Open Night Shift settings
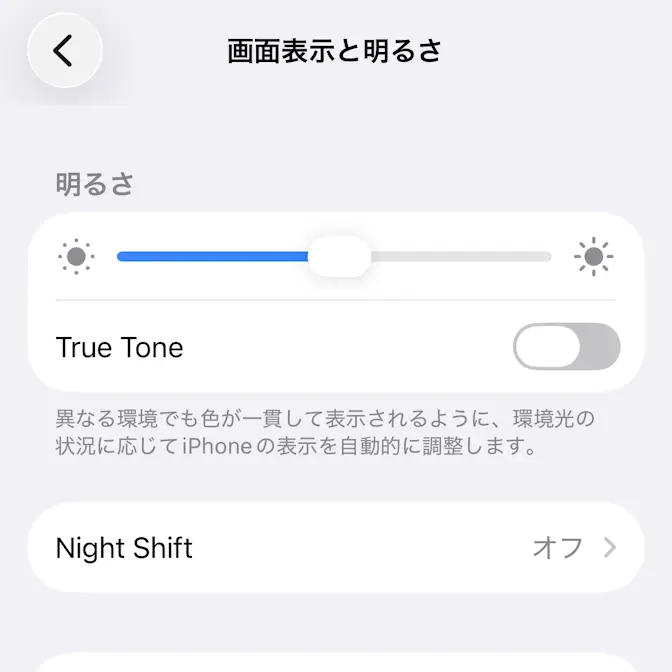Screen dimensions: 672x672 (x=336, y=548)
